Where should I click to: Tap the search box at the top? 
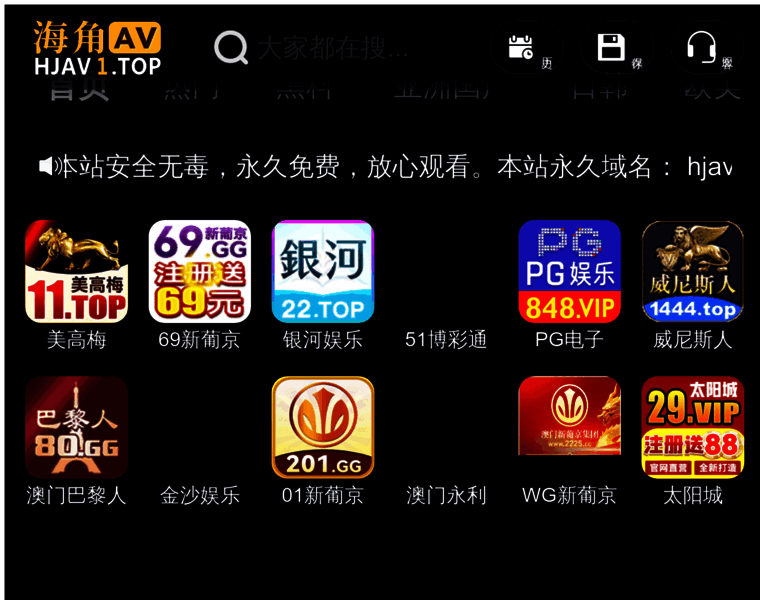point(330,47)
